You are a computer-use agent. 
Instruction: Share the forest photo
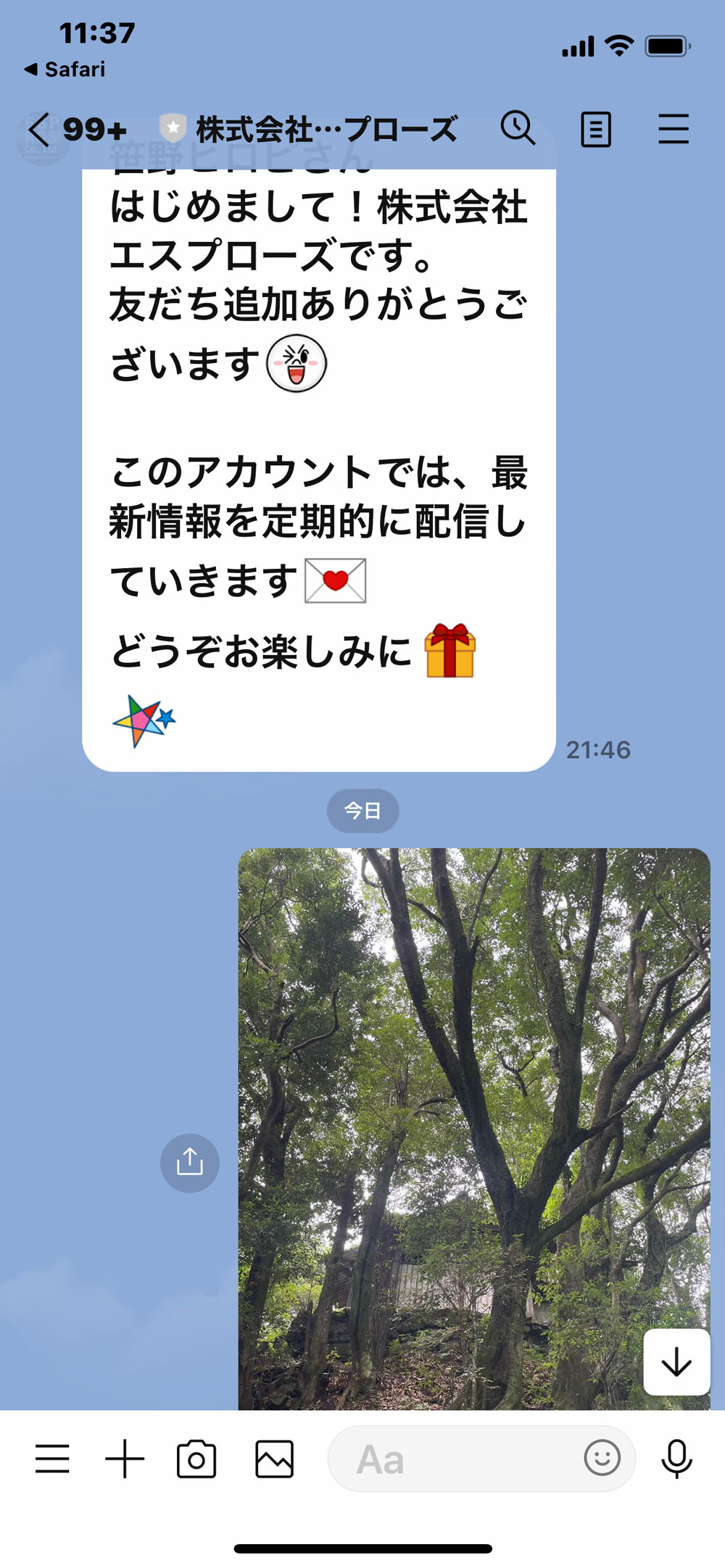(x=190, y=1163)
